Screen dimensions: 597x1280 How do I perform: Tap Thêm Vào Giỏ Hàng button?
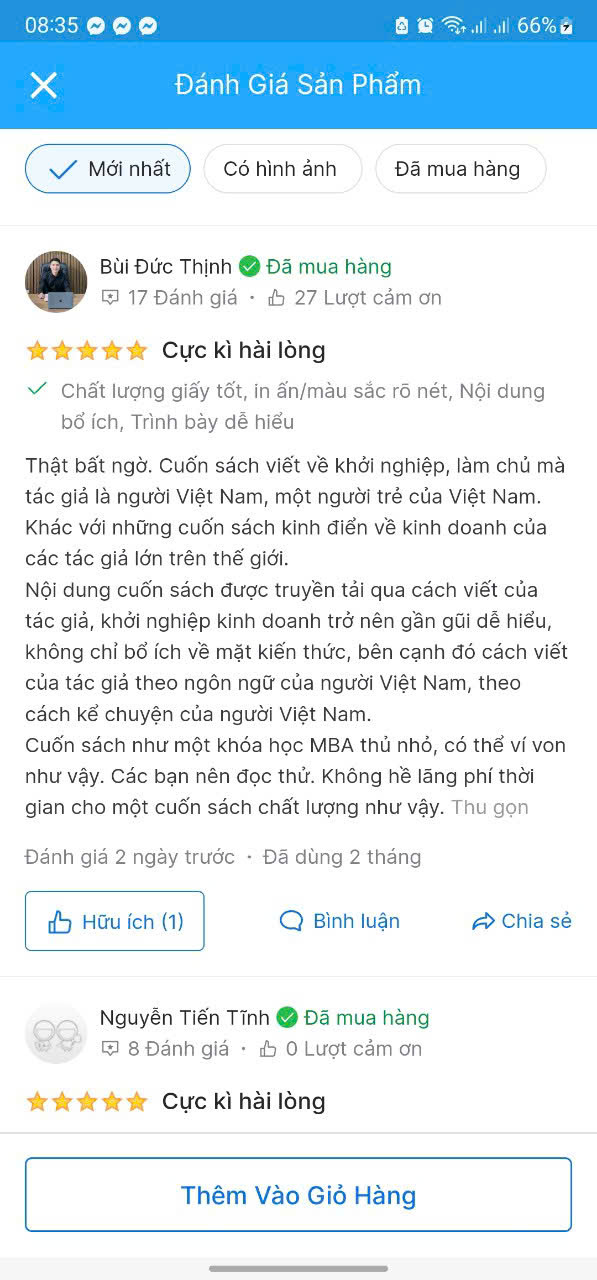pos(298,1195)
